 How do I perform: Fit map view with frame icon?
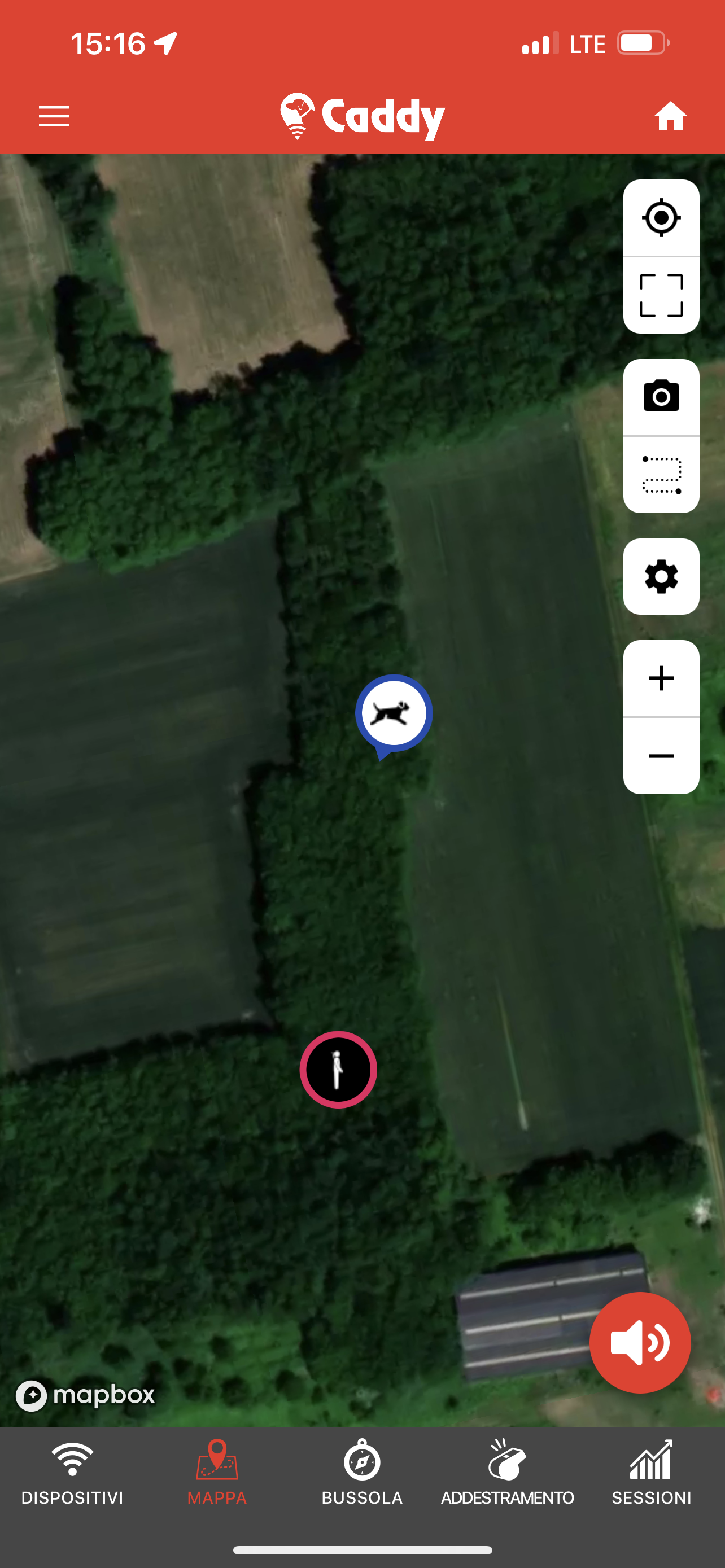(661, 295)
